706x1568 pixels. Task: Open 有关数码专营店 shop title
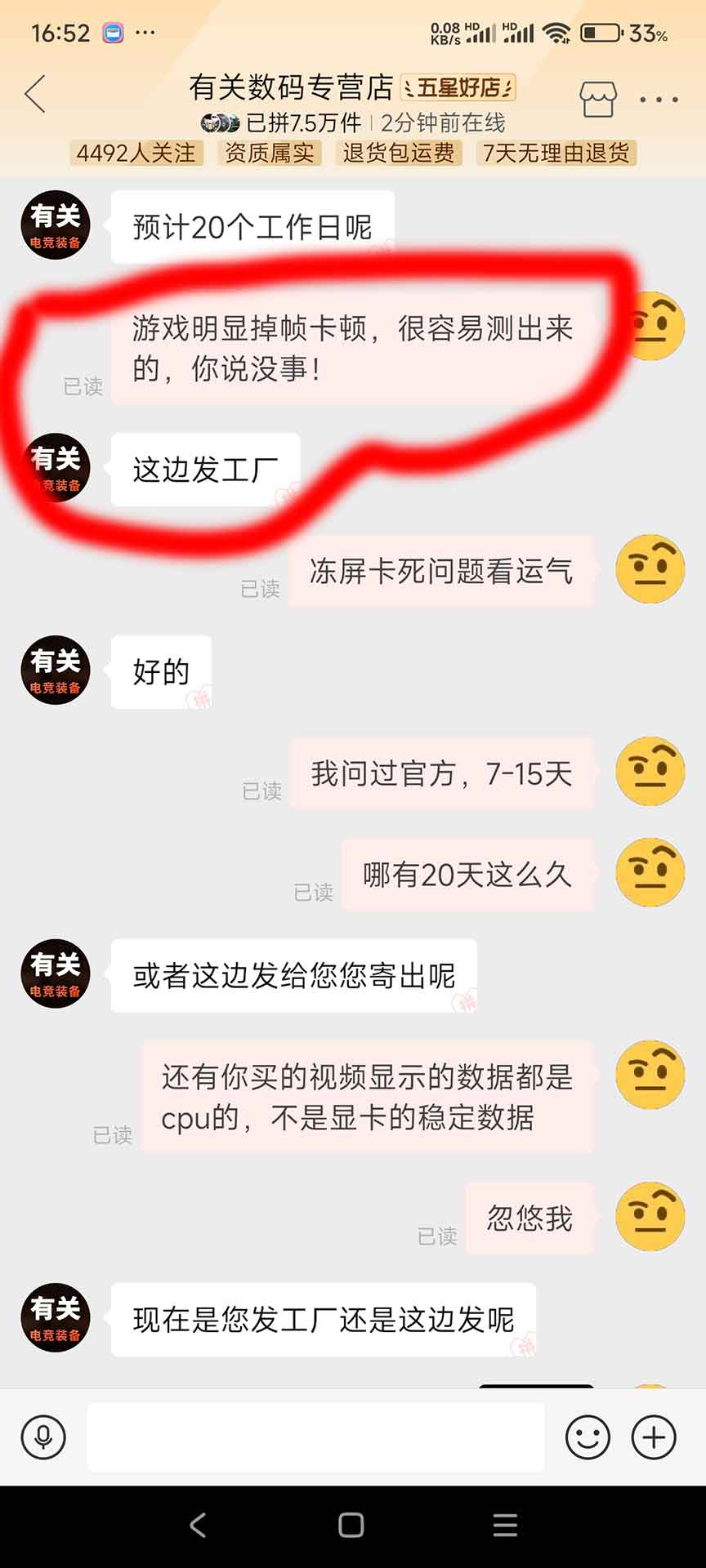pyautogui.click(x=291, y=87)
